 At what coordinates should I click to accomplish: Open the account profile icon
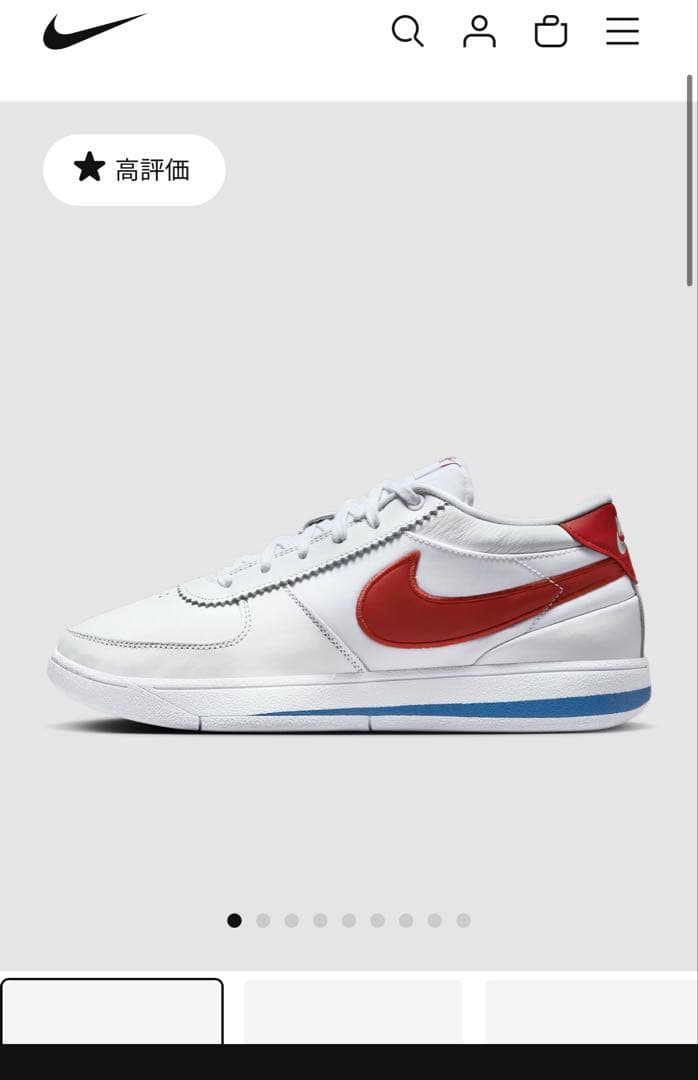(479, 32)
